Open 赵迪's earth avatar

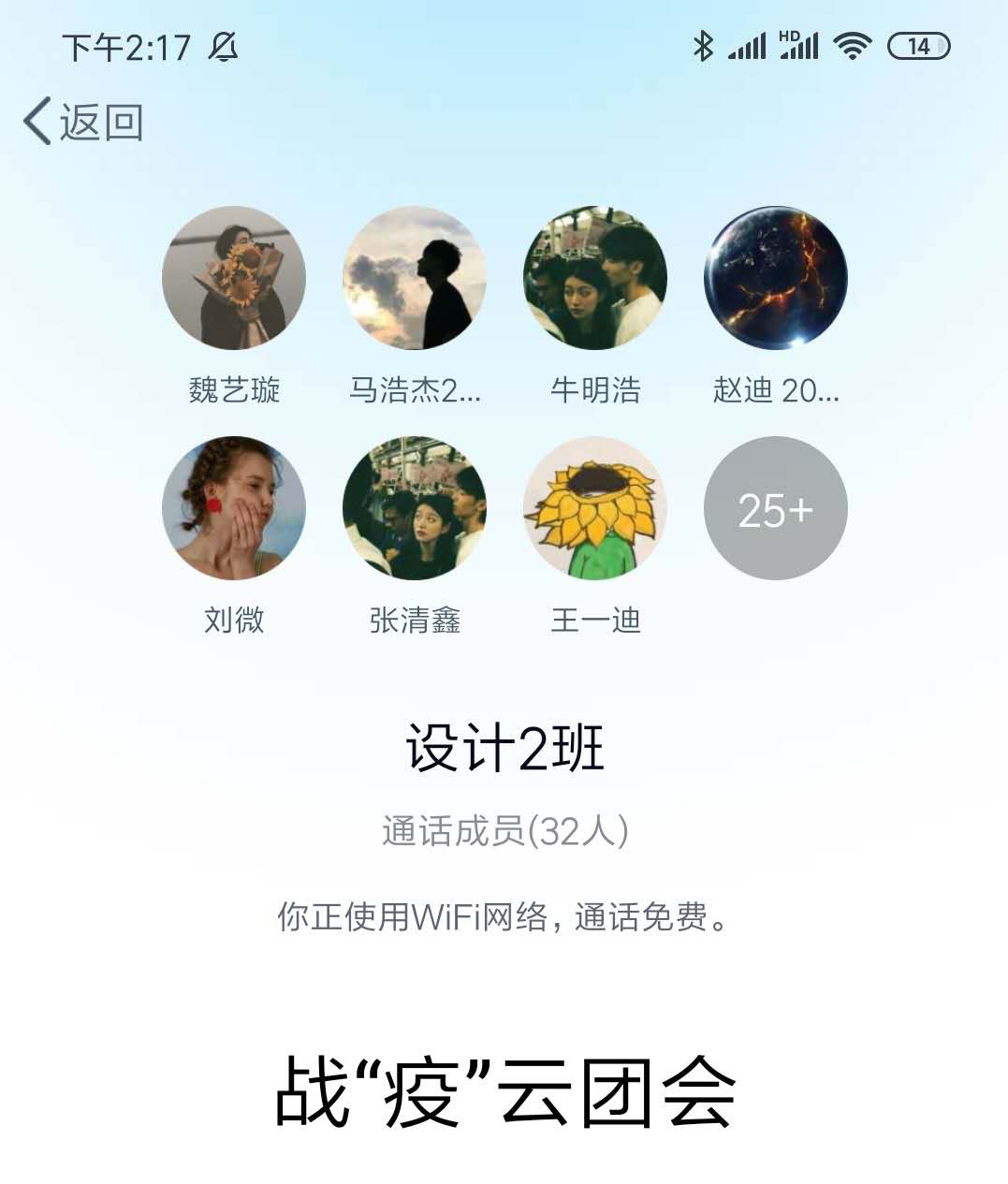pyautogui.click(x=776, y=278)
